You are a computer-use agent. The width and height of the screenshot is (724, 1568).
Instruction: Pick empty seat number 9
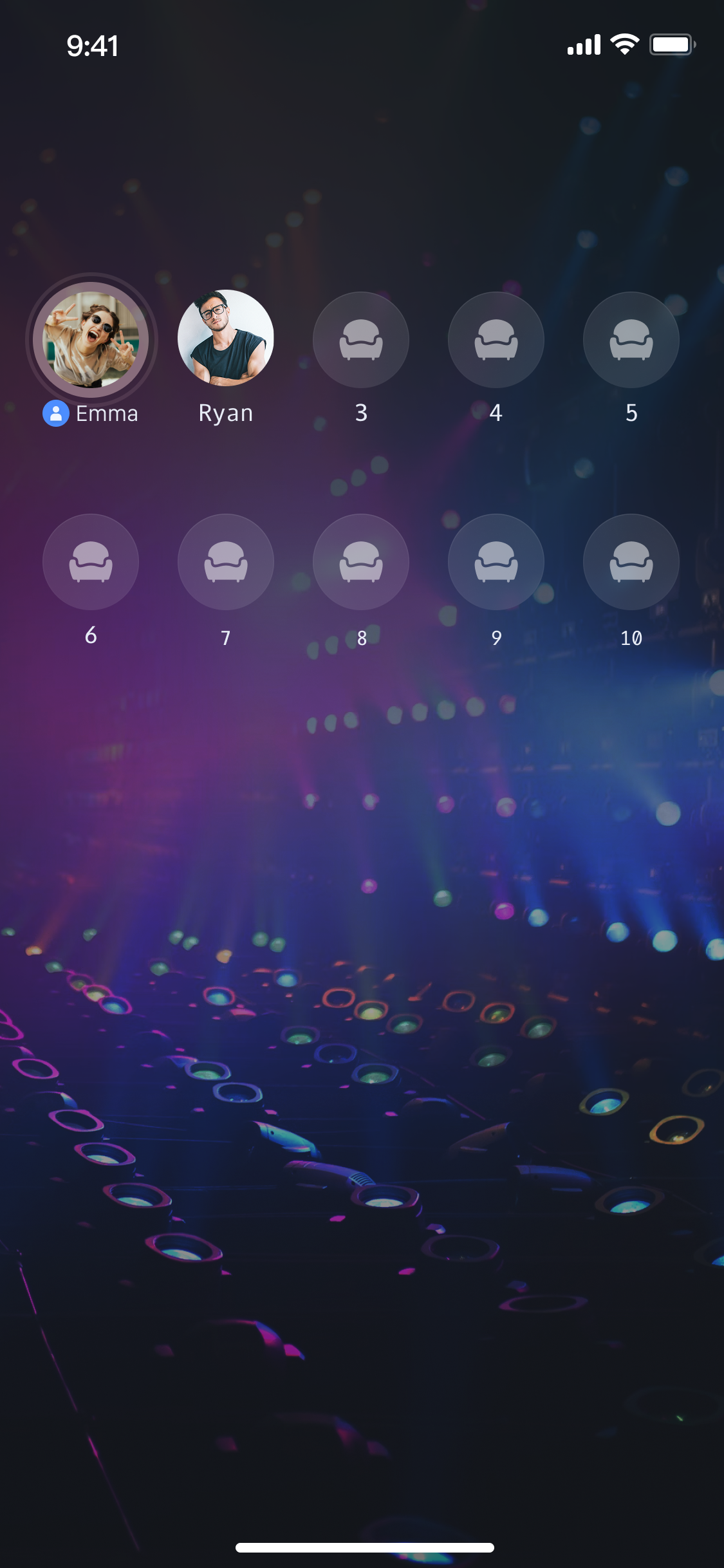496,562
